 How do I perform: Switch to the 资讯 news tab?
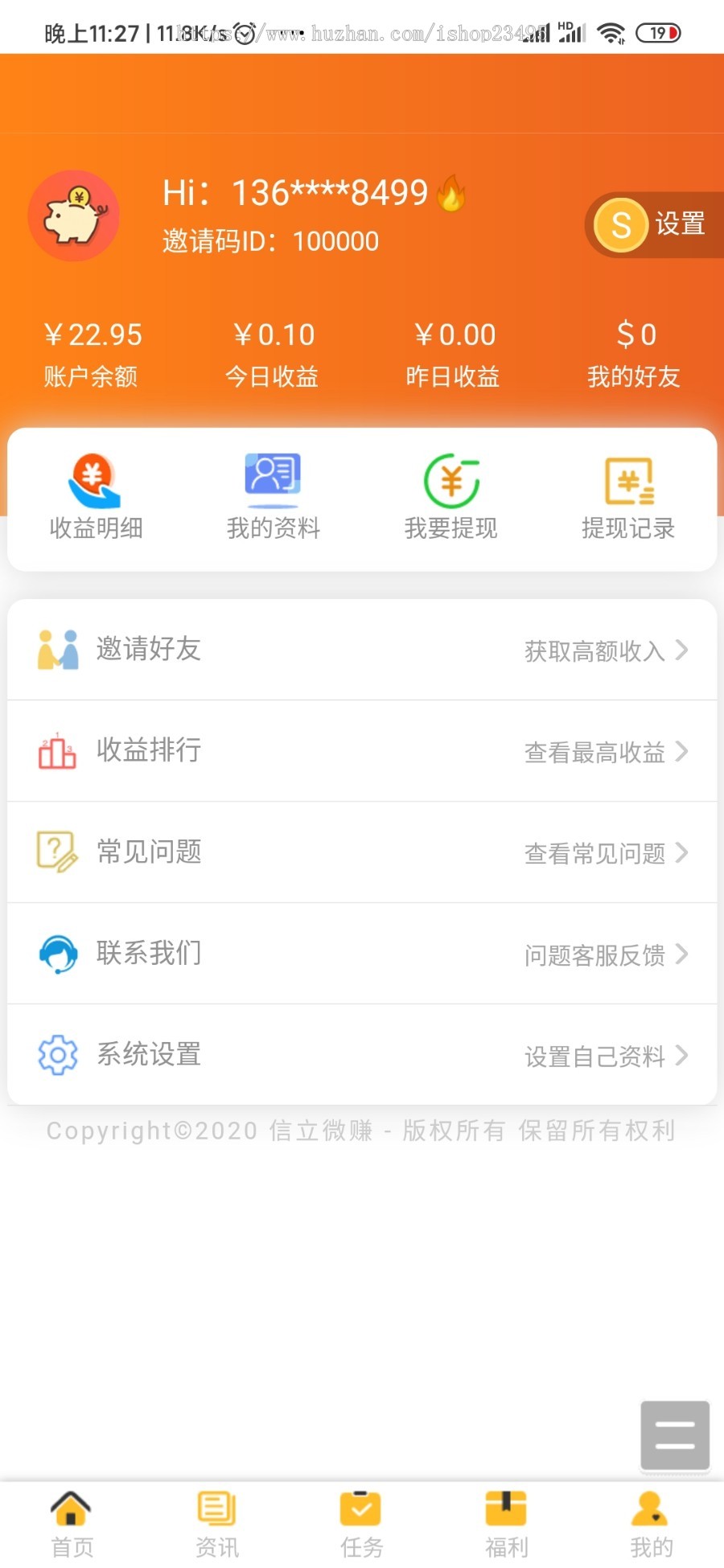216,1520
